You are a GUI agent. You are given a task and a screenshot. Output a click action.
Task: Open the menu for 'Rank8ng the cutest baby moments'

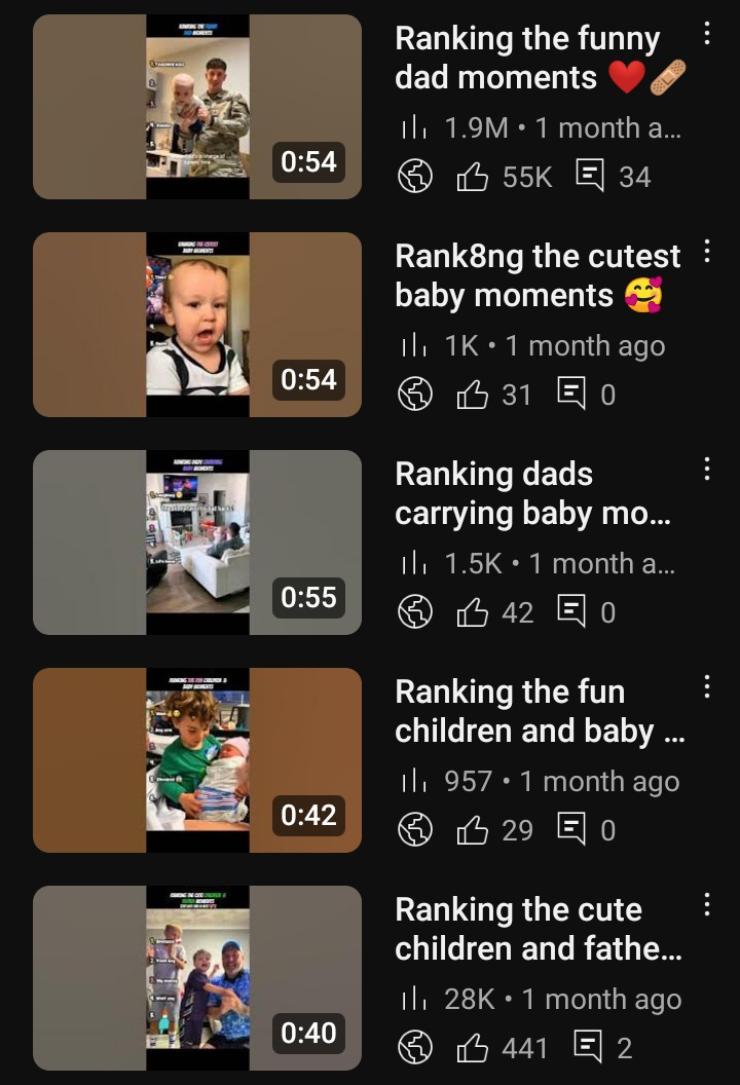coord(707,251)
